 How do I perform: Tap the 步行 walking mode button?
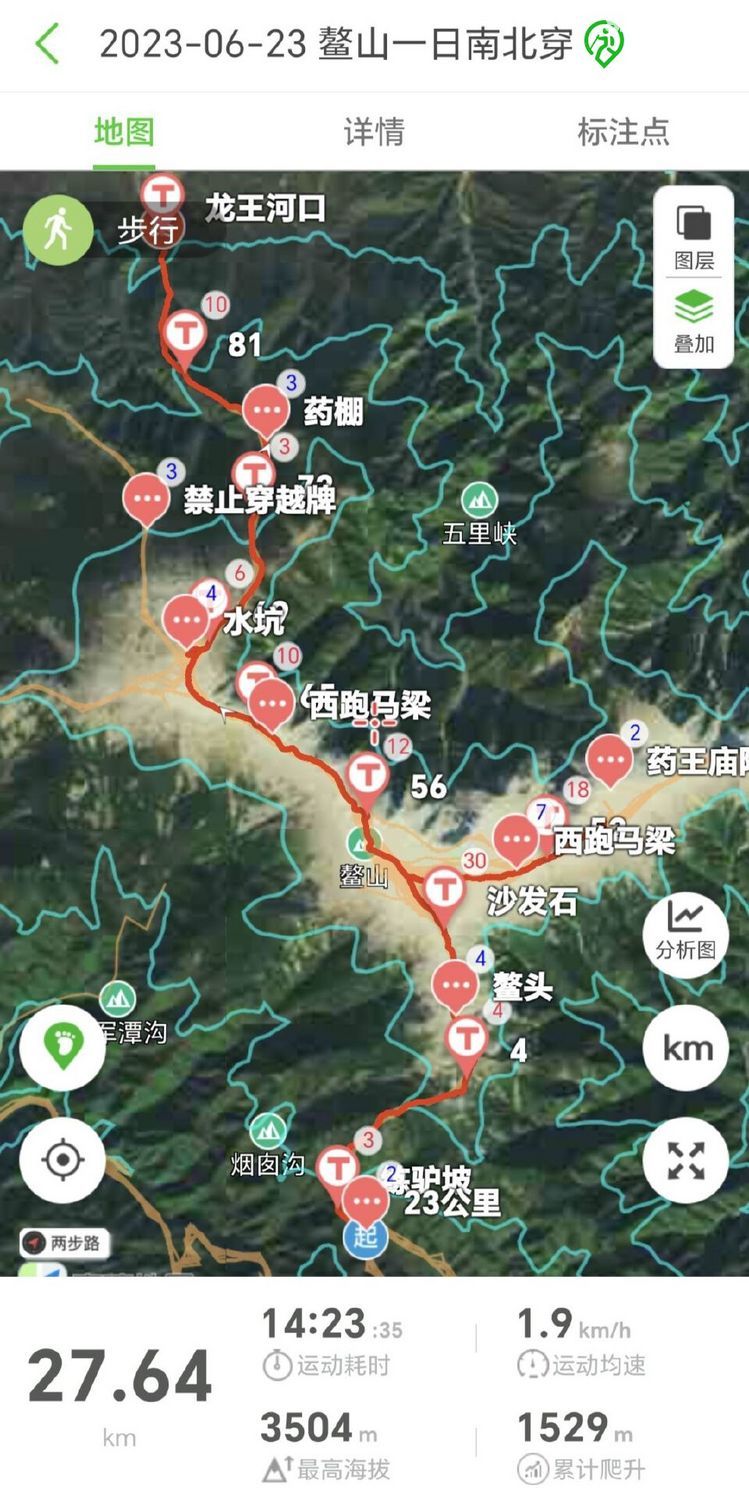click(60, 231)
